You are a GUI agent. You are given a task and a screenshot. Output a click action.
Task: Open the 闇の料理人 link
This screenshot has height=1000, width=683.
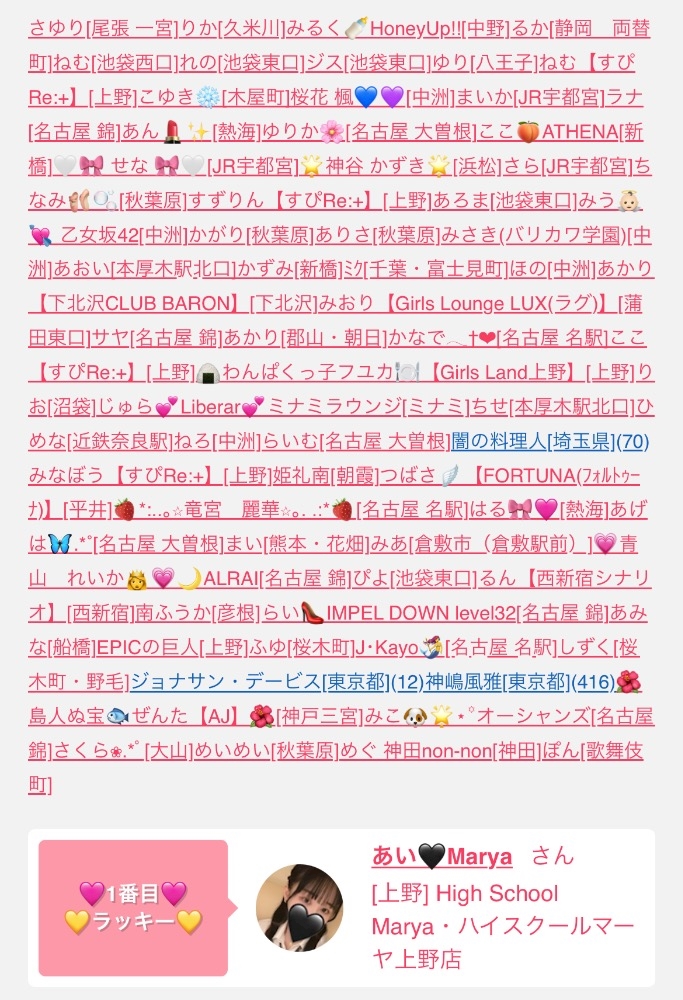[x=499, y=440]
